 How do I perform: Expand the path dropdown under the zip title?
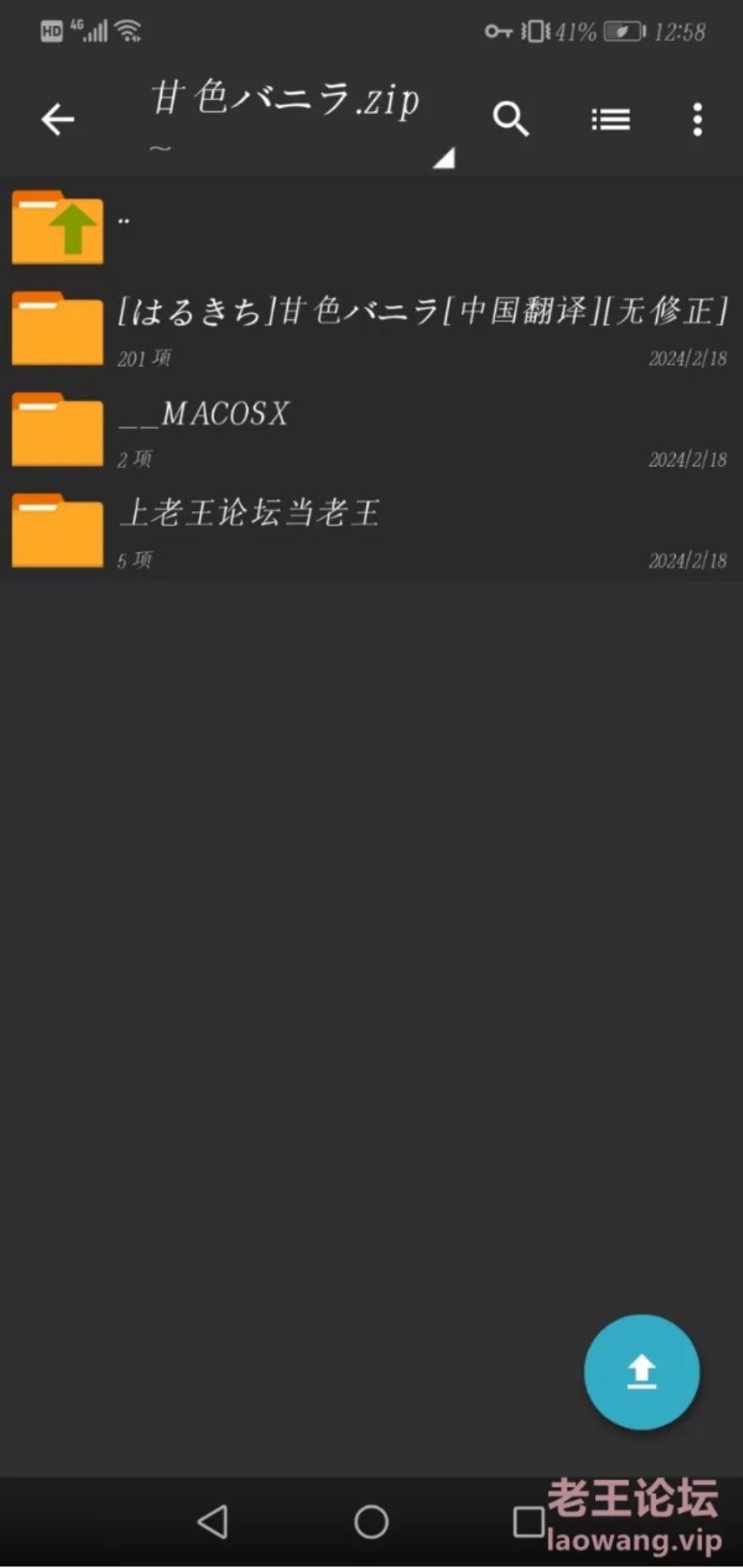click(x=443, y=157)
